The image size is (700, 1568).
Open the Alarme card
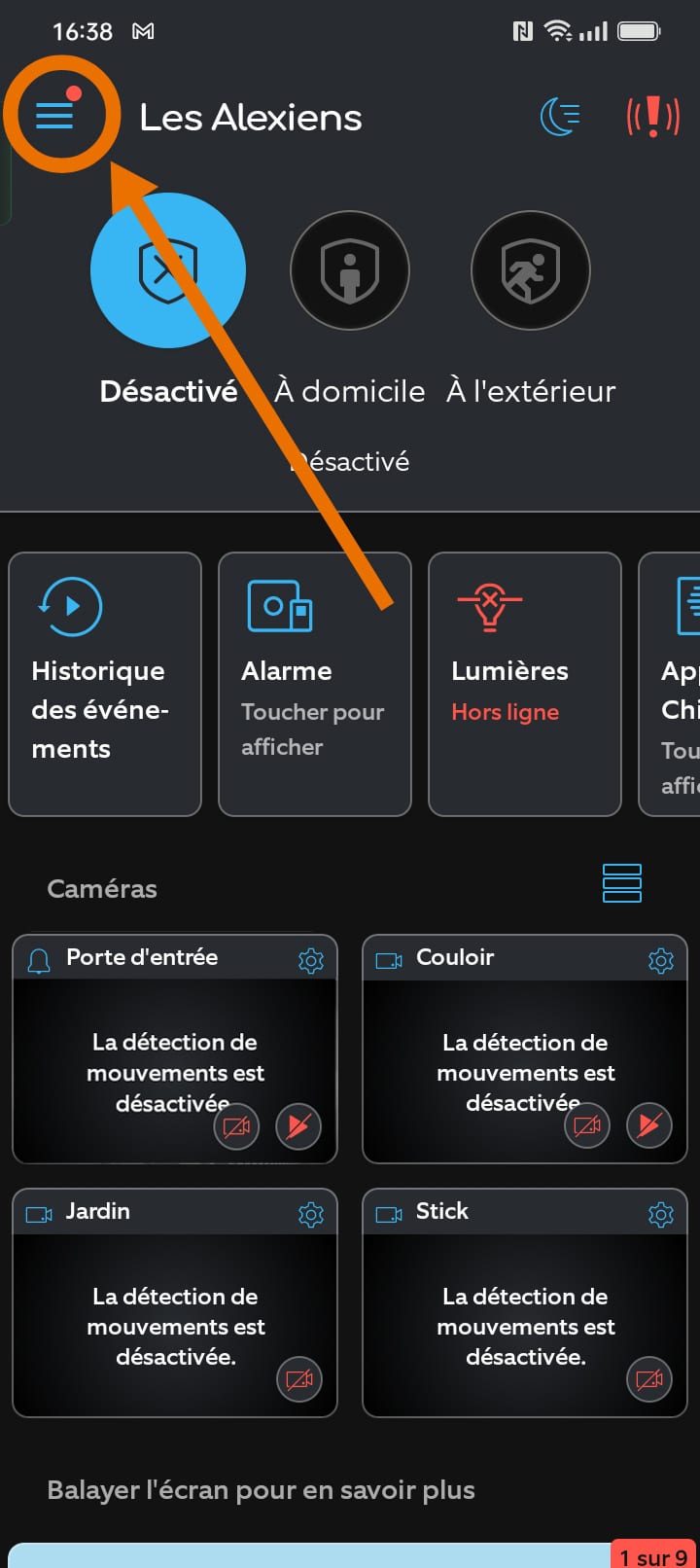(x=315, y=684)
